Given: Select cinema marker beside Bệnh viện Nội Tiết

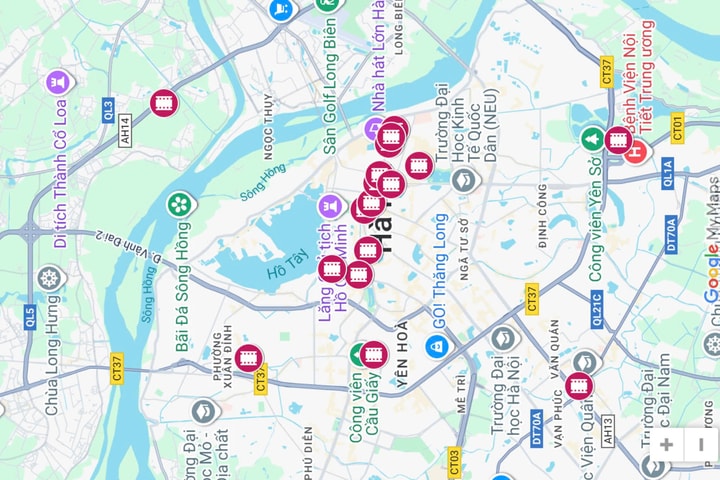Looking at the screenshot, I should point(617,140).
